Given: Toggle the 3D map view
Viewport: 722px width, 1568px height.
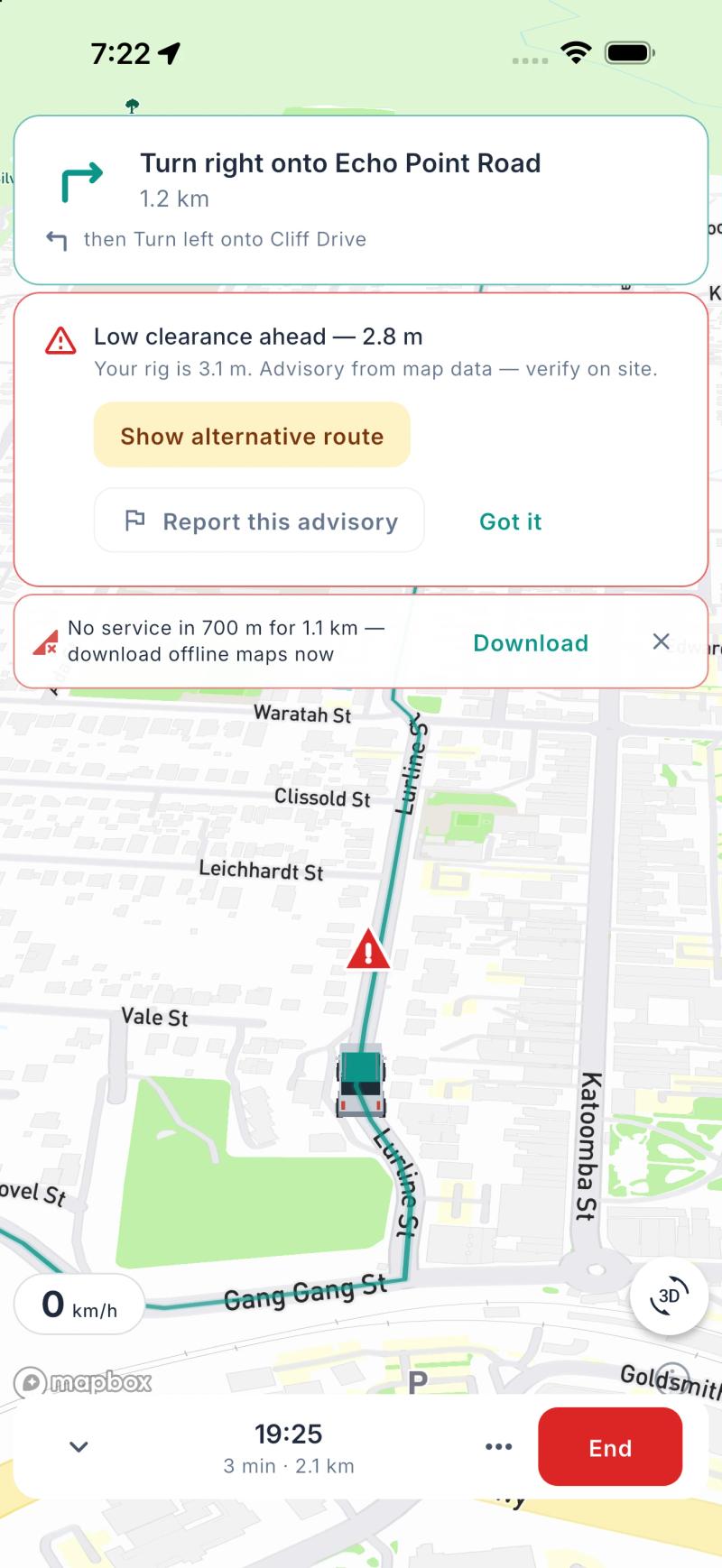Looking at the screenshot, I should click(x=669, y=1296).
